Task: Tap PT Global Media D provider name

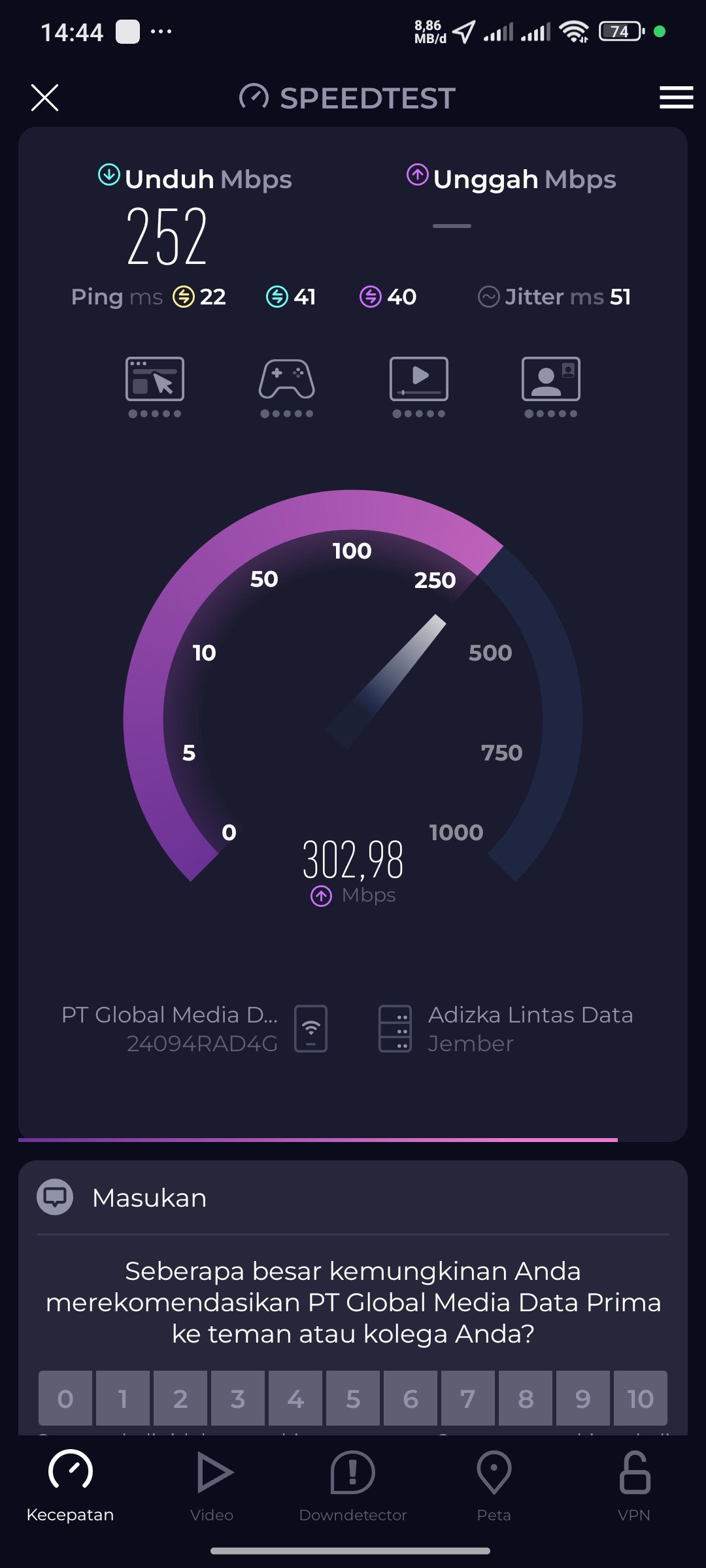Action: (170, 1015)
